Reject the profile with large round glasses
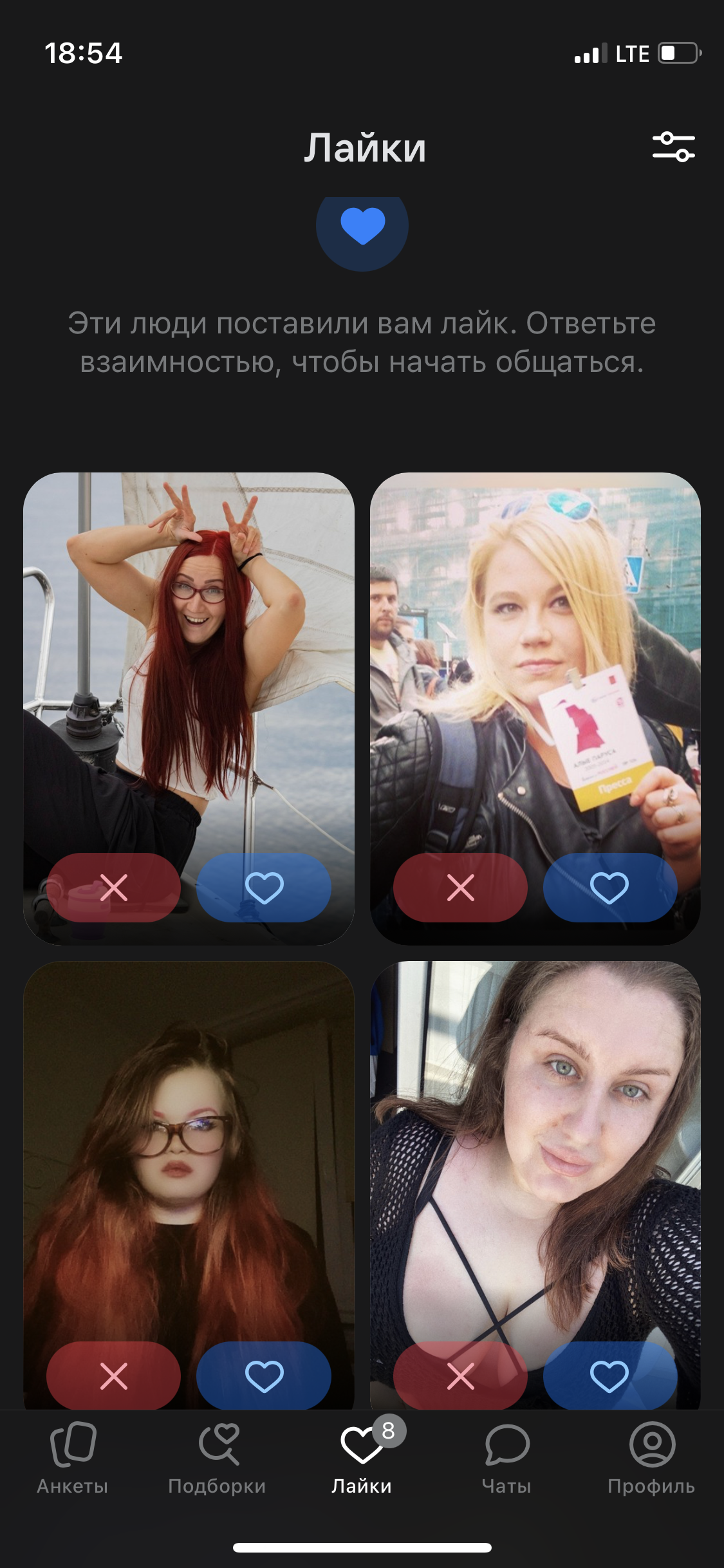This screenshot has height=1568, width=724. [114, 1376]
